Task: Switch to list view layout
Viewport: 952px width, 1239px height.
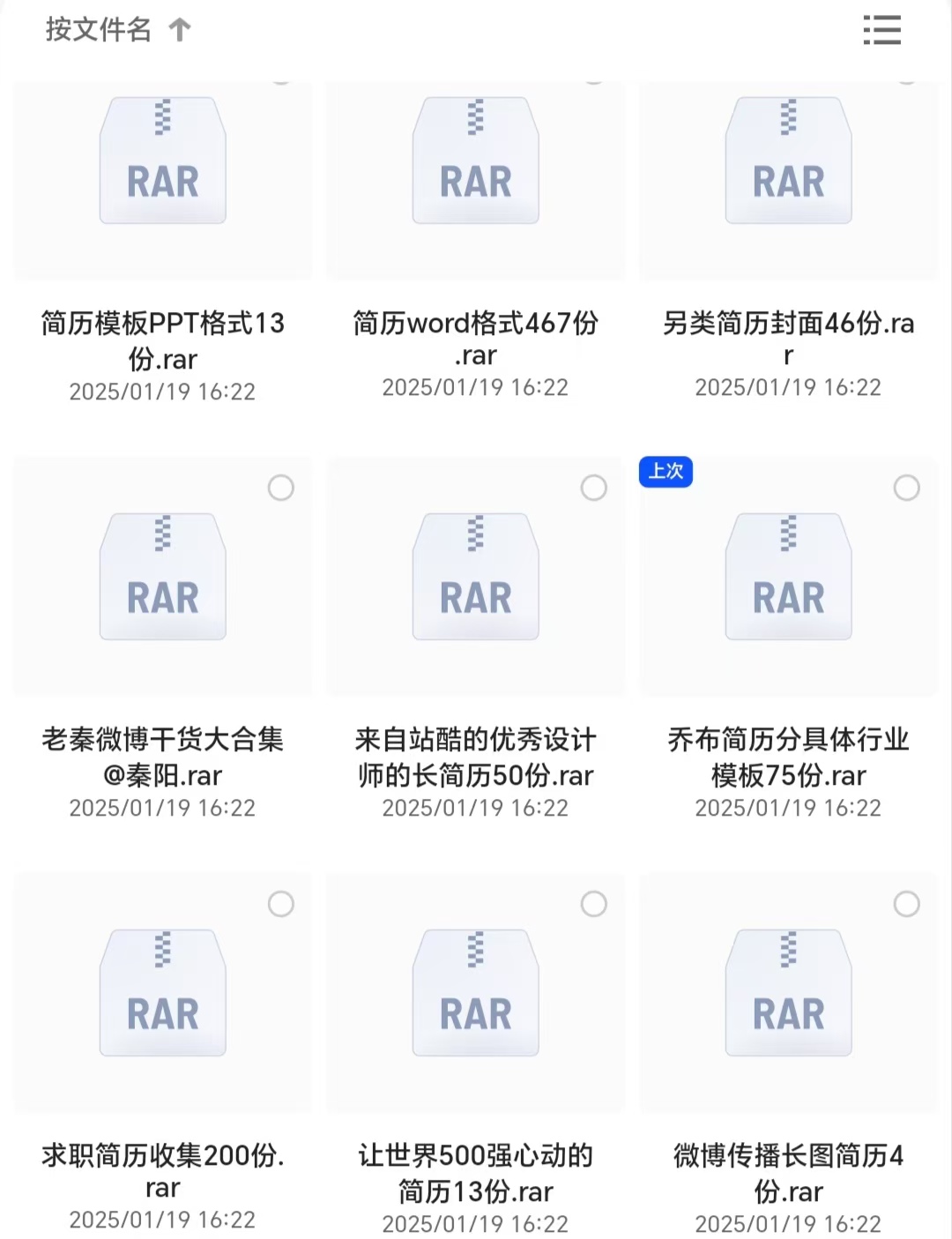Action: click(881, 30)
